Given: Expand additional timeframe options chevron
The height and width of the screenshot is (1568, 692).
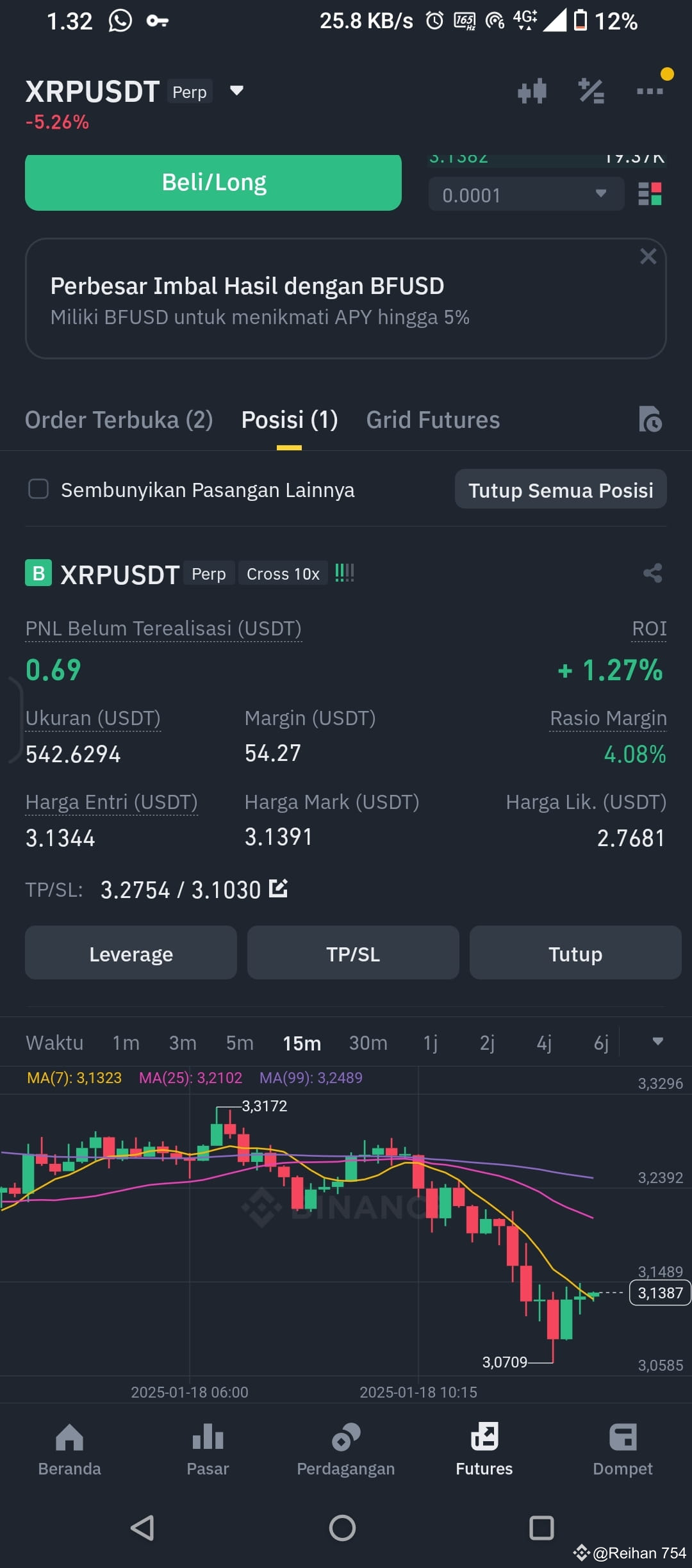Looking at the screenshot, I should click(x=658, y=1042).
